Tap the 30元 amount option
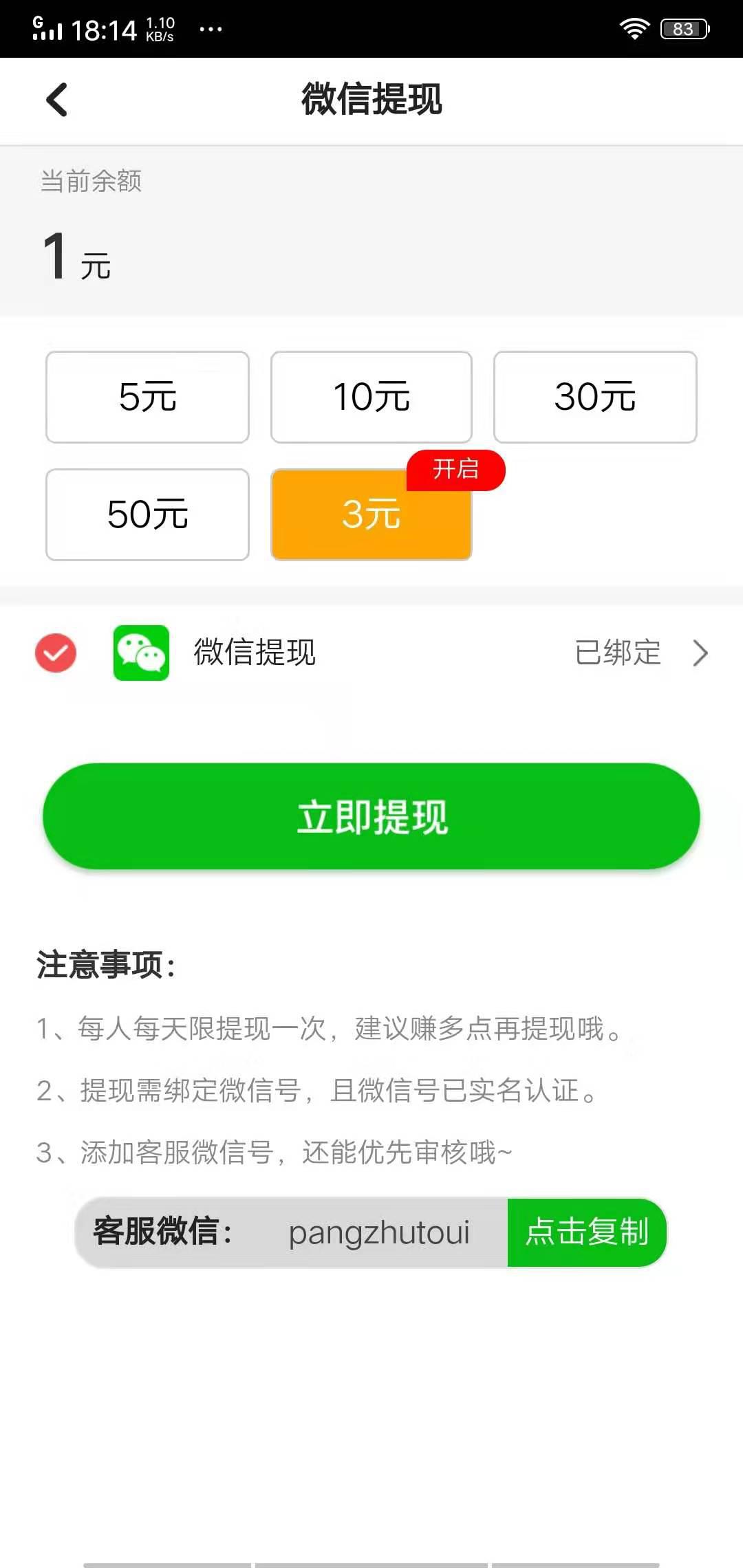The width and height of the screenshot is (743, 1568). (595, 397)
